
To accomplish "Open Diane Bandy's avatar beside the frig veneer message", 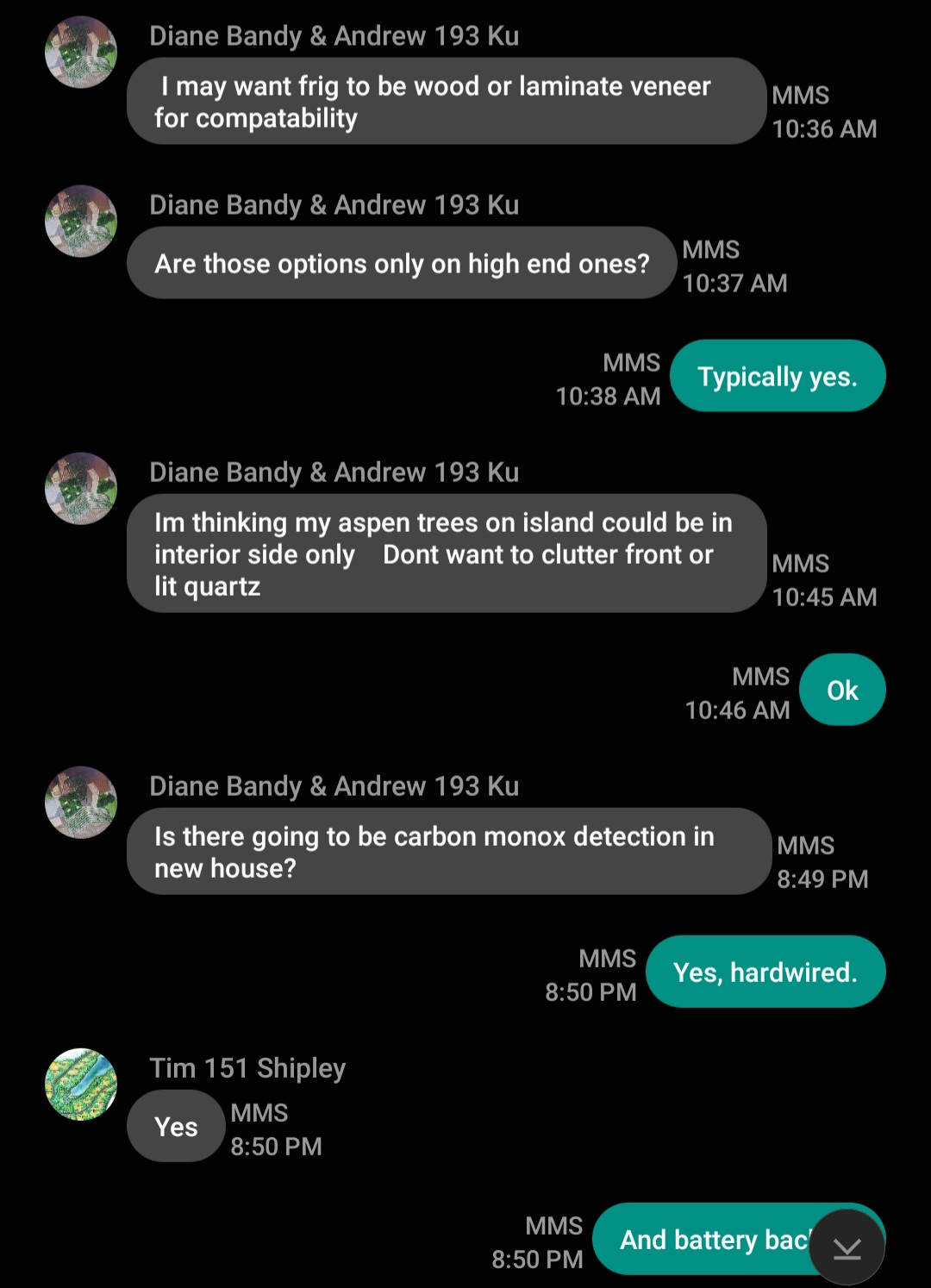I will coord(81,52).
